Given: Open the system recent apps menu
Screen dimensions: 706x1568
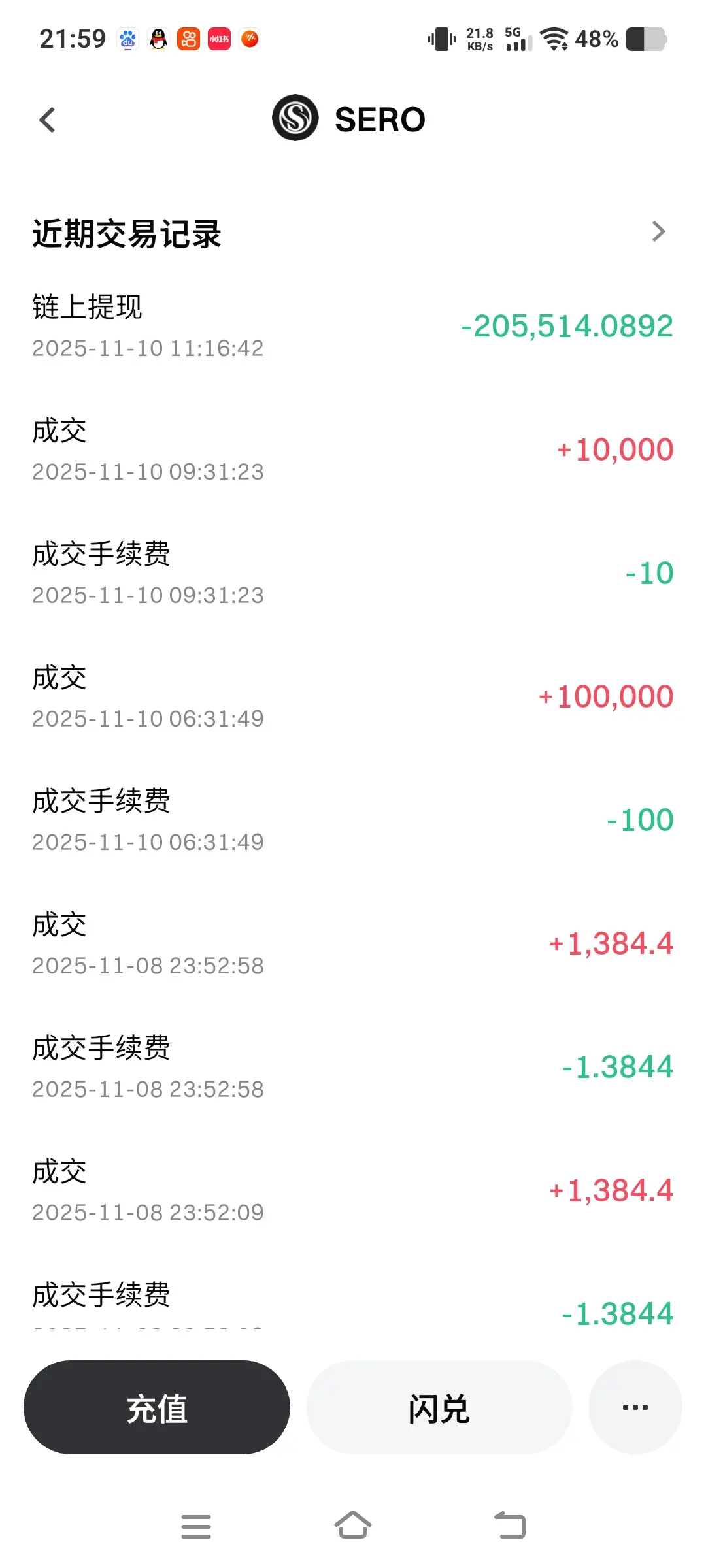Looking at the screenshot, I should [196, 1526].
